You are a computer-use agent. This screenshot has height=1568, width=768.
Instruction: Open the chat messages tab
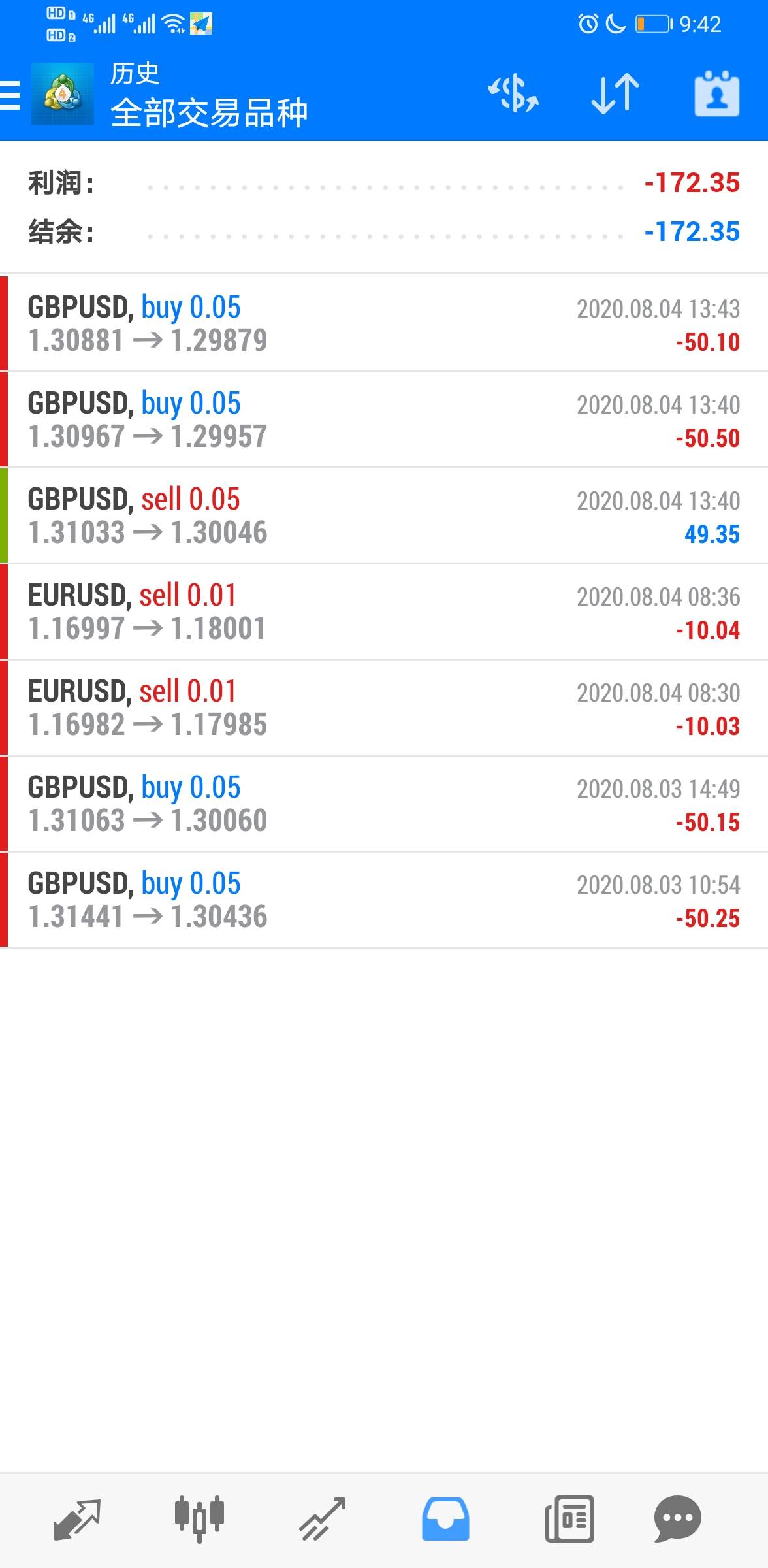(x=677, y=1518)
